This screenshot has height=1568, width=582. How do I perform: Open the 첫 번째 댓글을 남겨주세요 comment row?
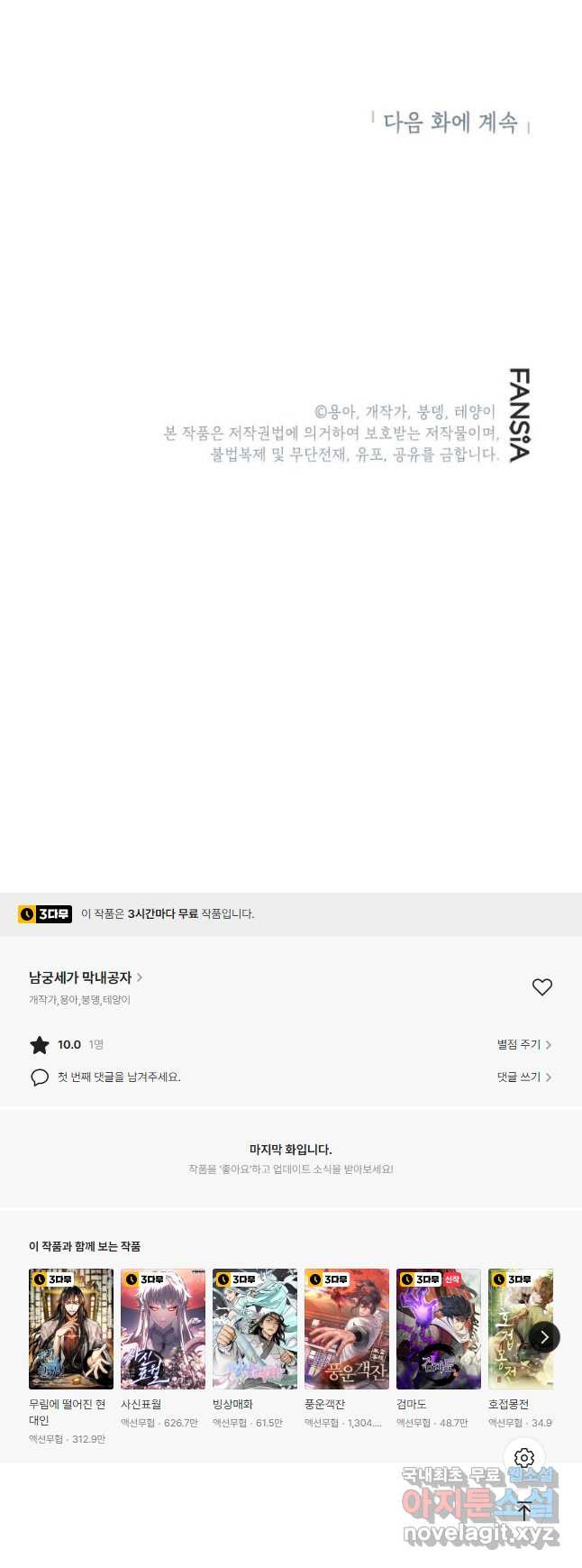(x=119, y=1077)
